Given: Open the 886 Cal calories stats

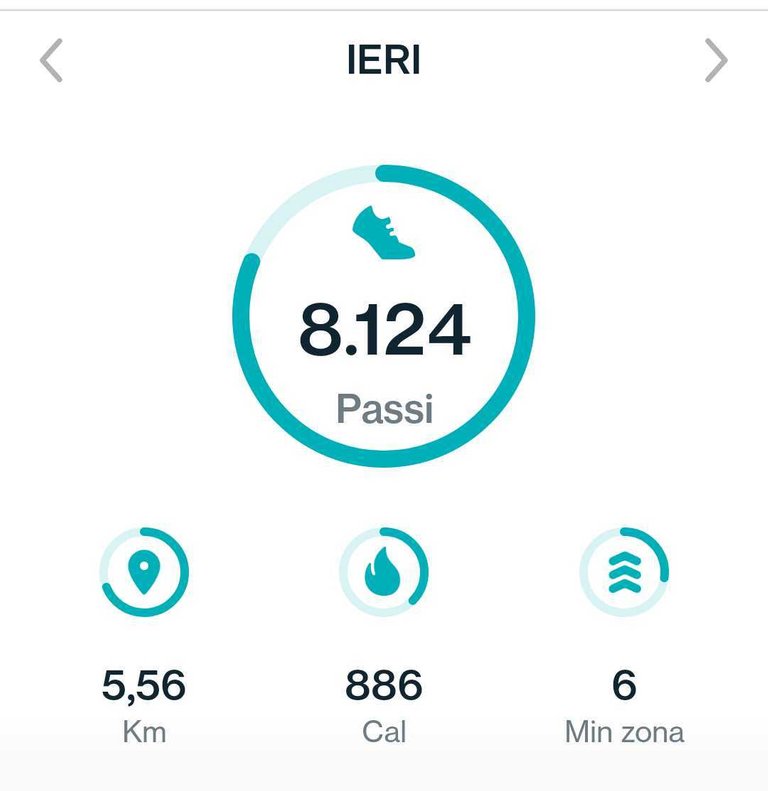Looking at the screenshot, I should pos(384,572).
